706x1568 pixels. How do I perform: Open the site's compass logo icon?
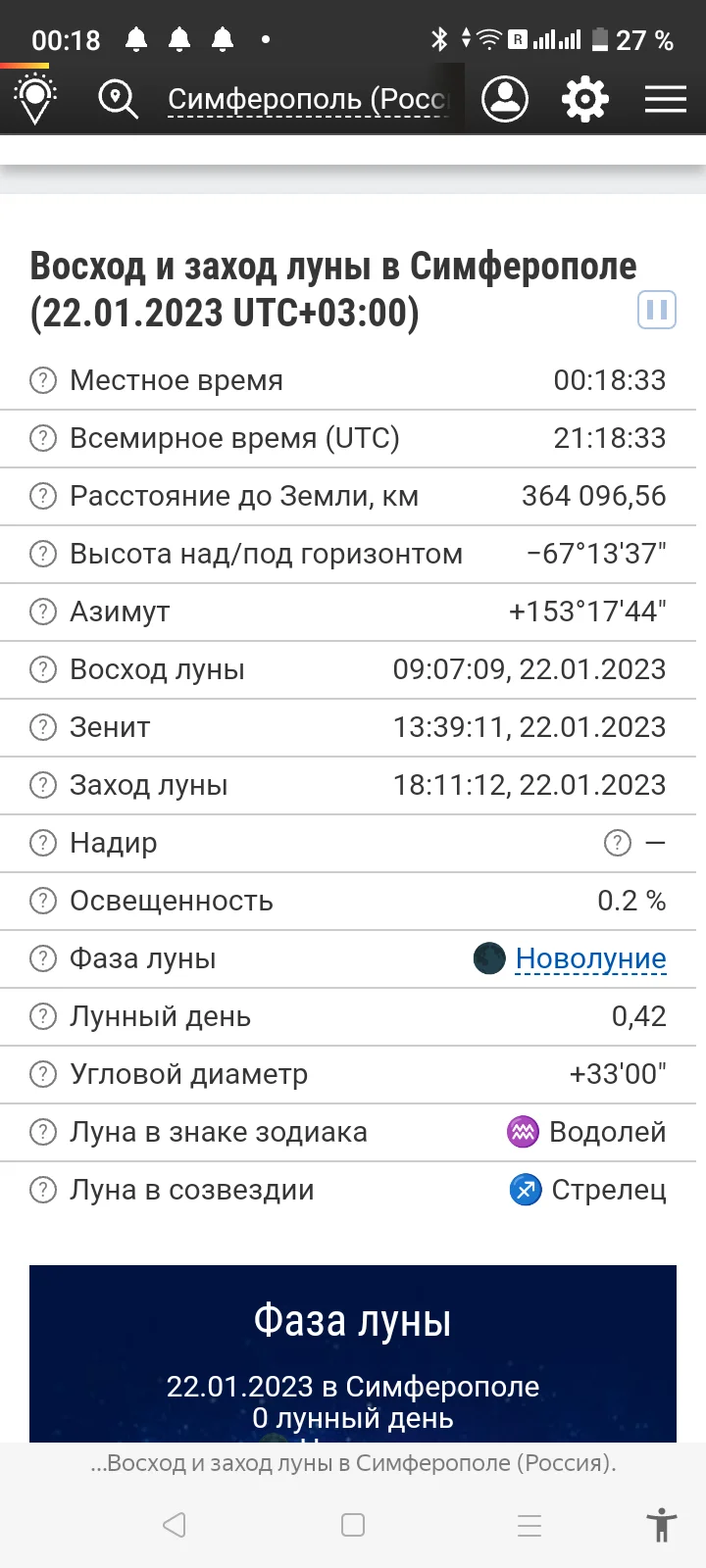click(x=35, y=98)
